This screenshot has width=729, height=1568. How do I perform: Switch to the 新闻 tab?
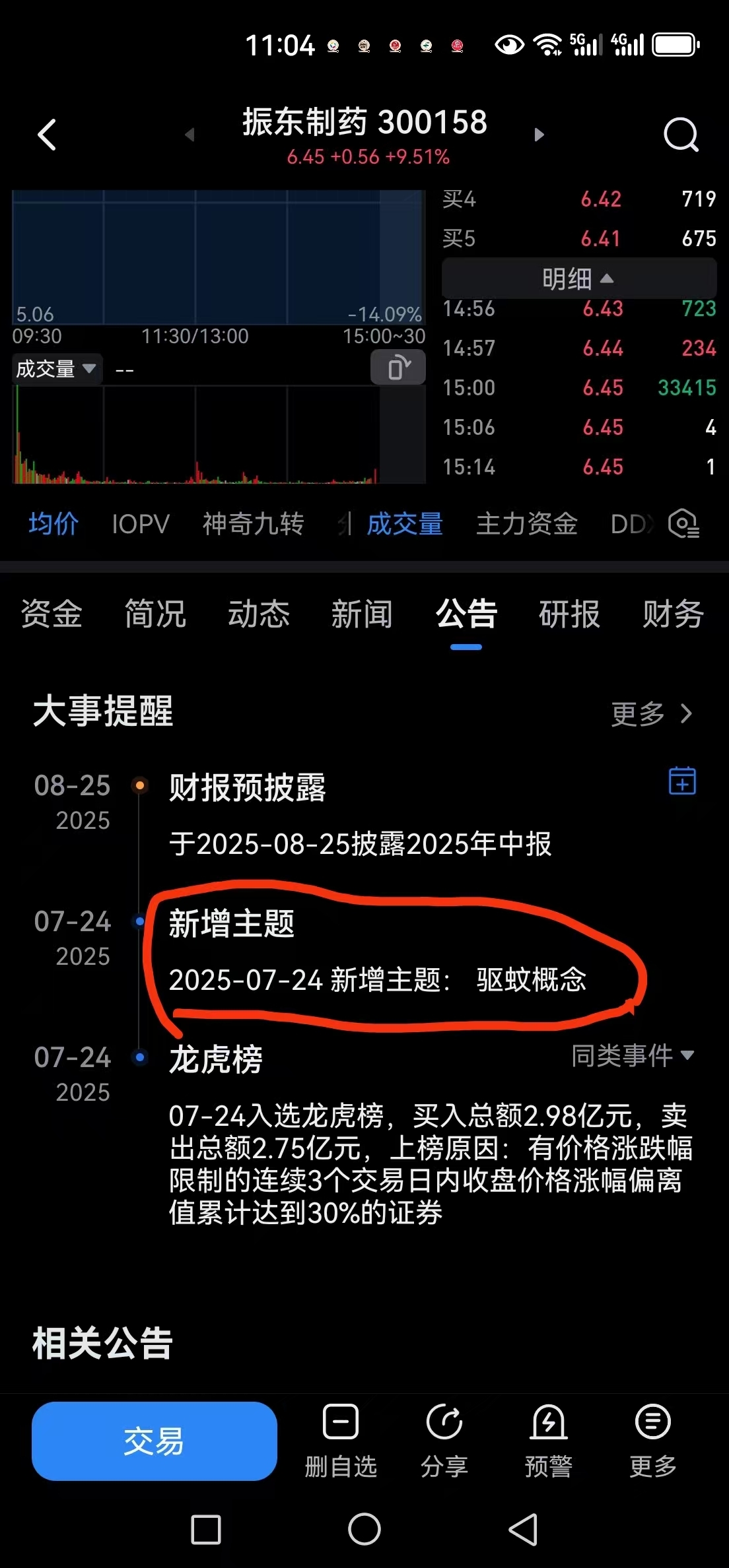(362, 614)
